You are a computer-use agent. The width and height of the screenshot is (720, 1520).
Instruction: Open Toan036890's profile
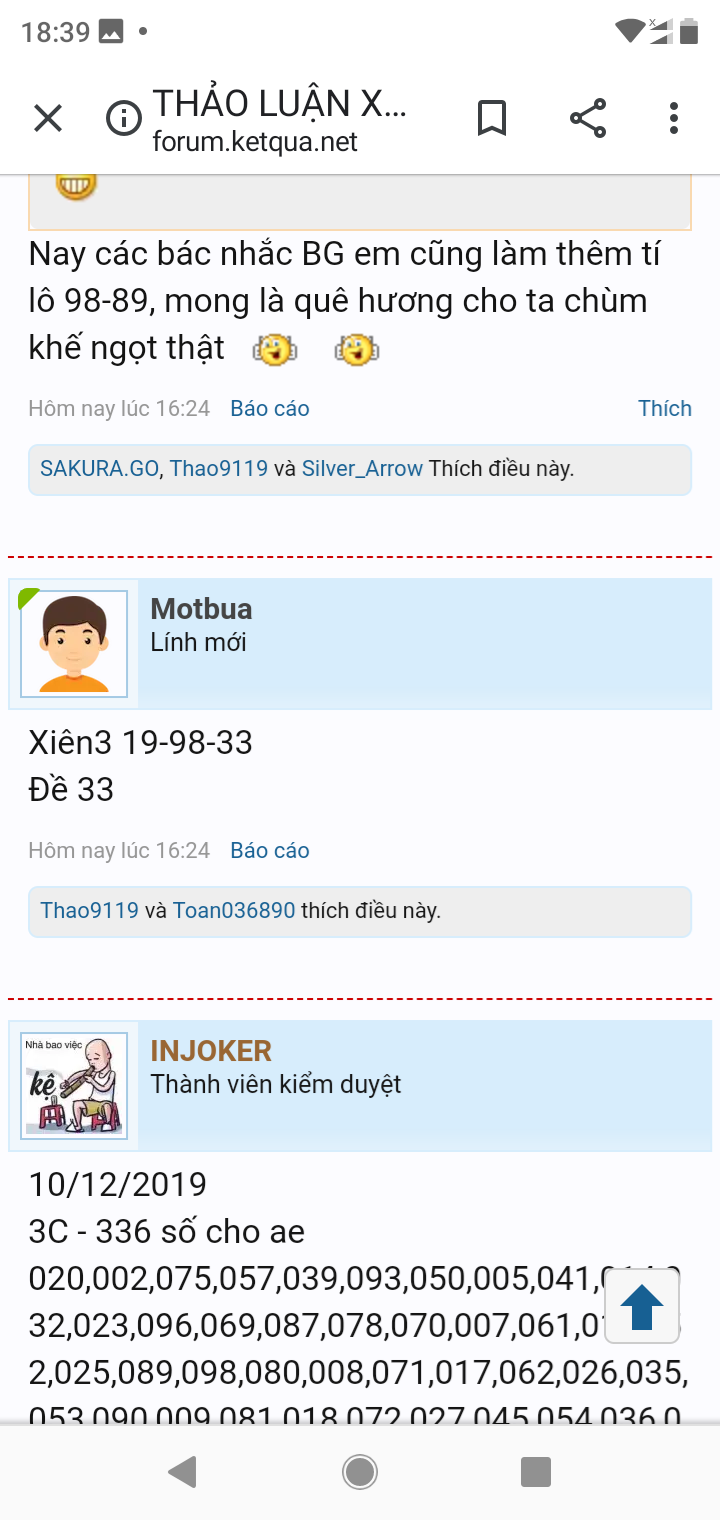234,910
